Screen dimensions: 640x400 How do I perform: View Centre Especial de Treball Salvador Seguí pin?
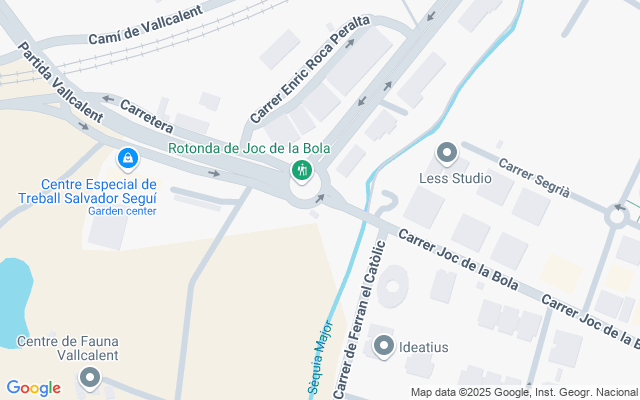point(128,158)
